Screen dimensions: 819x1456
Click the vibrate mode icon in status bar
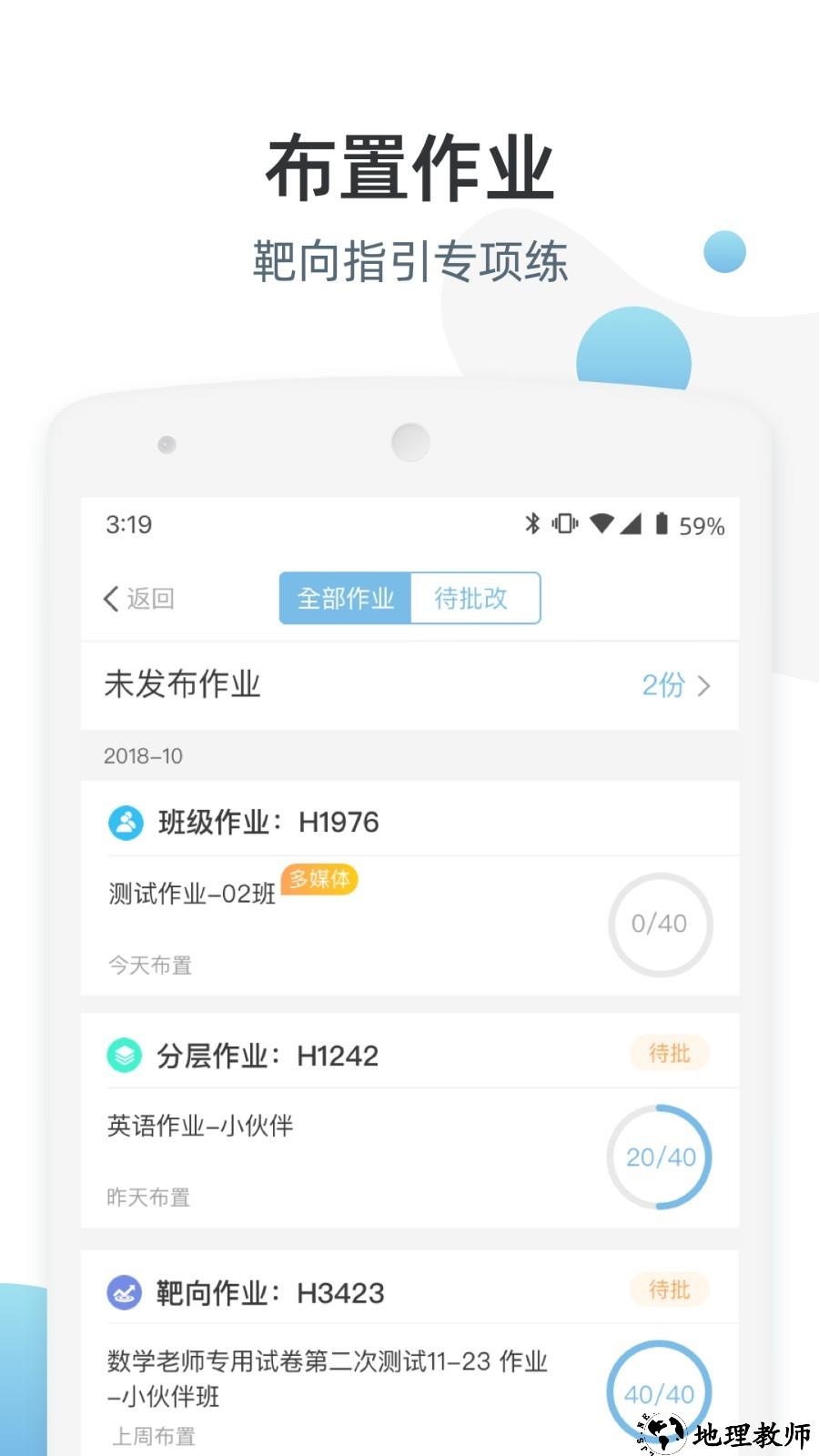(564, 524)
